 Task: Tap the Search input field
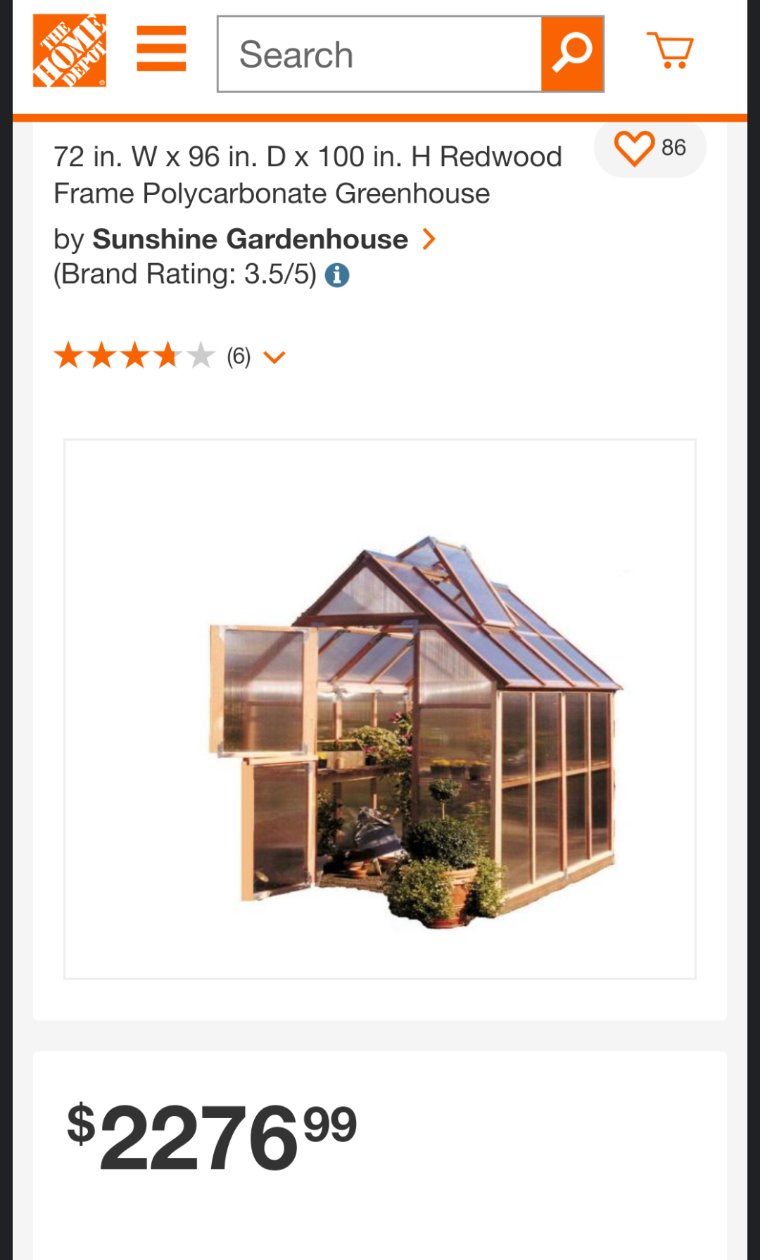point(380,54)
